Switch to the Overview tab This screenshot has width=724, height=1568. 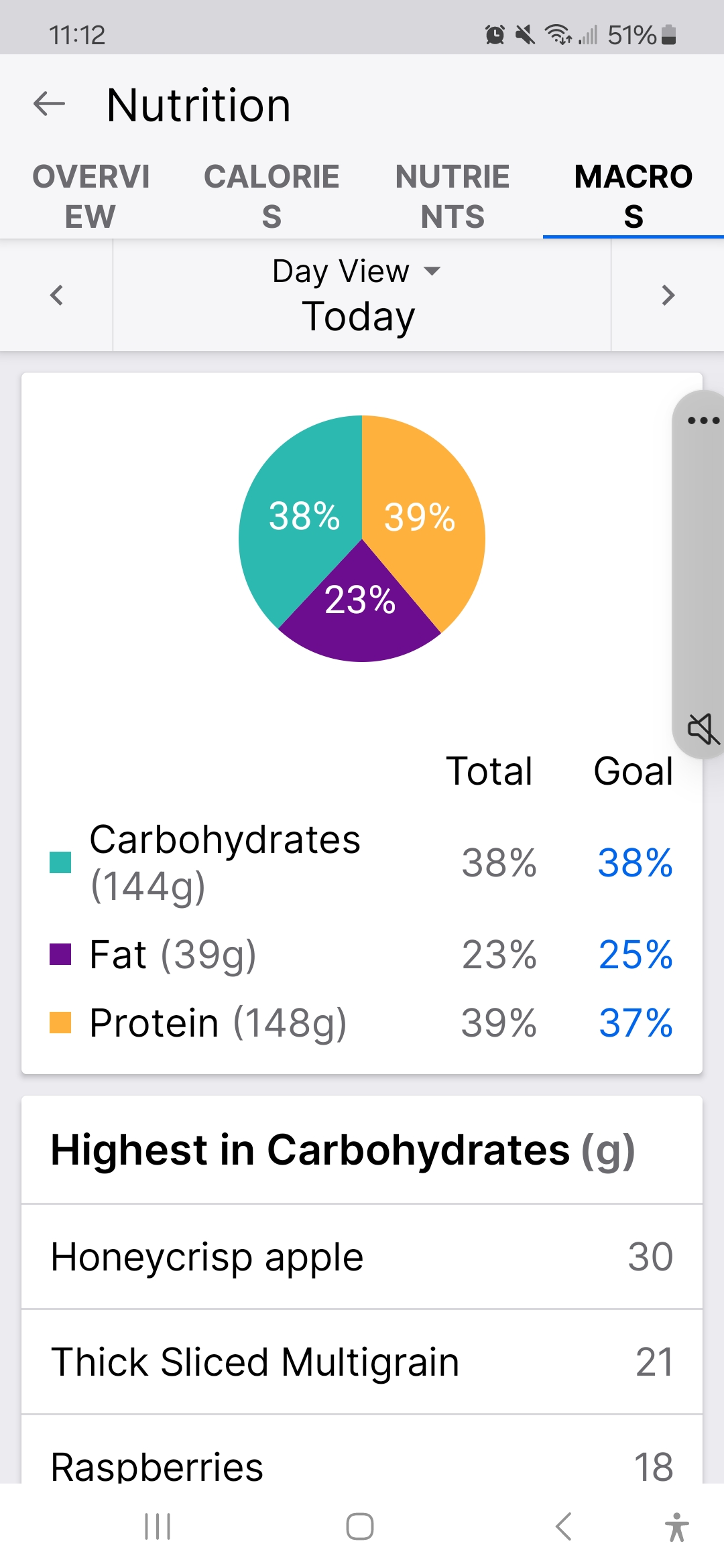(x=90, y=194)
